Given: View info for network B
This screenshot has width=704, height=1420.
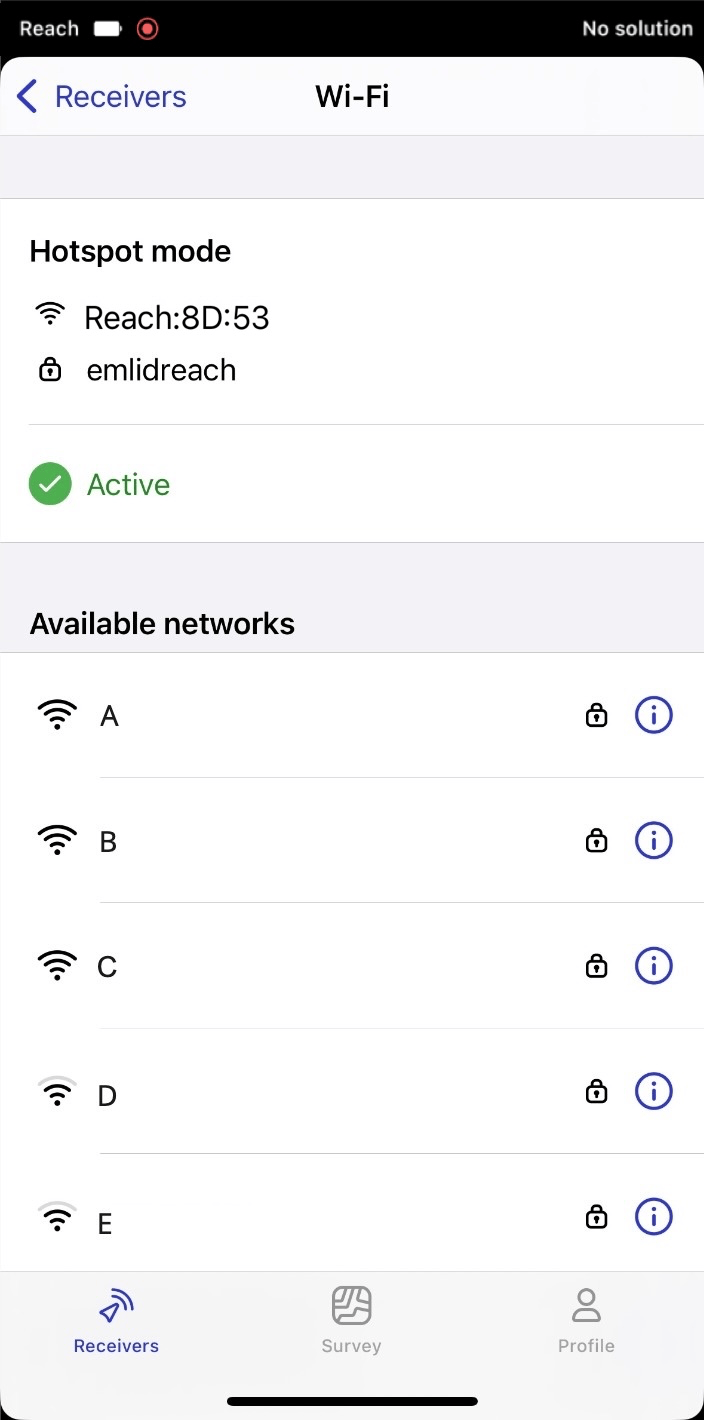Looking at the screenshot, I should 654,840.
